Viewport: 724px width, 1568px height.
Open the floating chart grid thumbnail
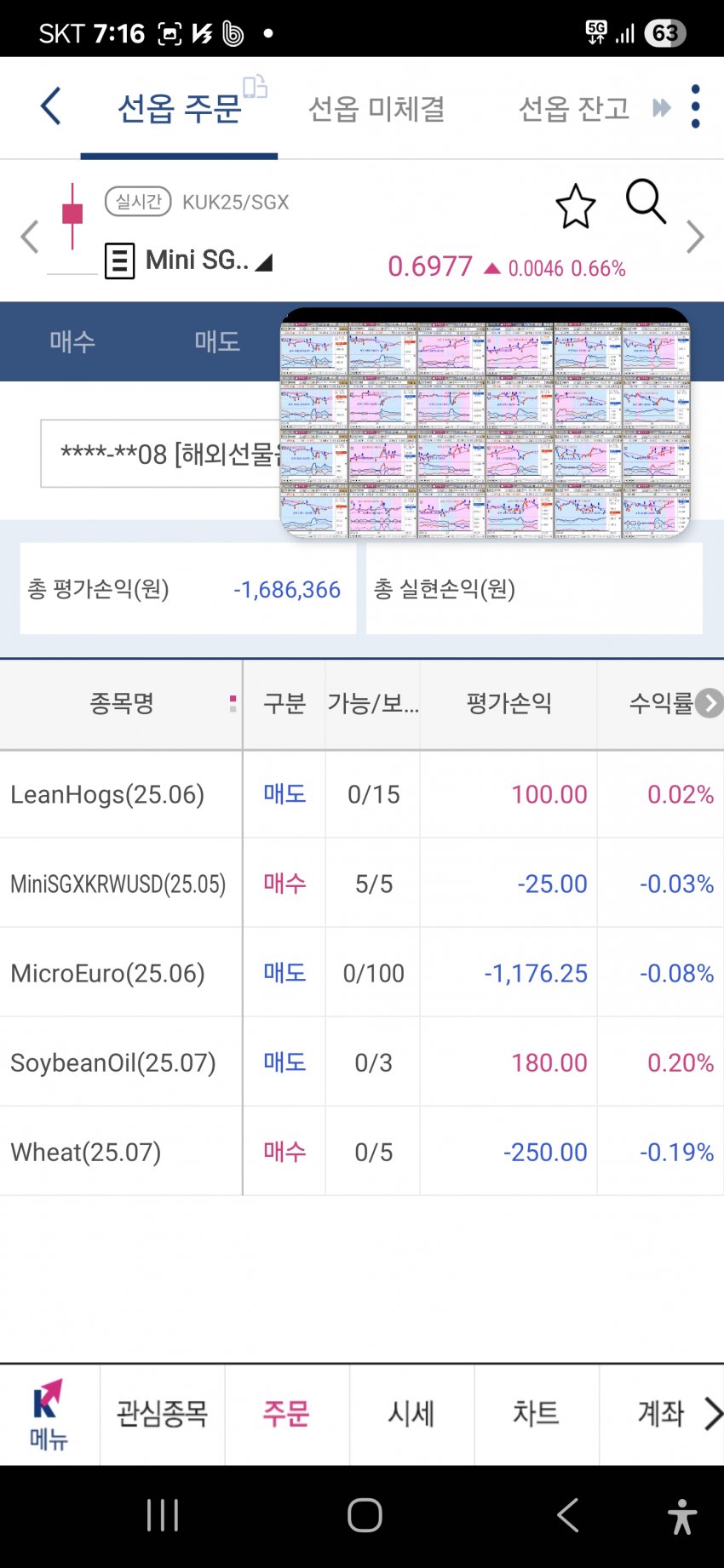(486, 423)
